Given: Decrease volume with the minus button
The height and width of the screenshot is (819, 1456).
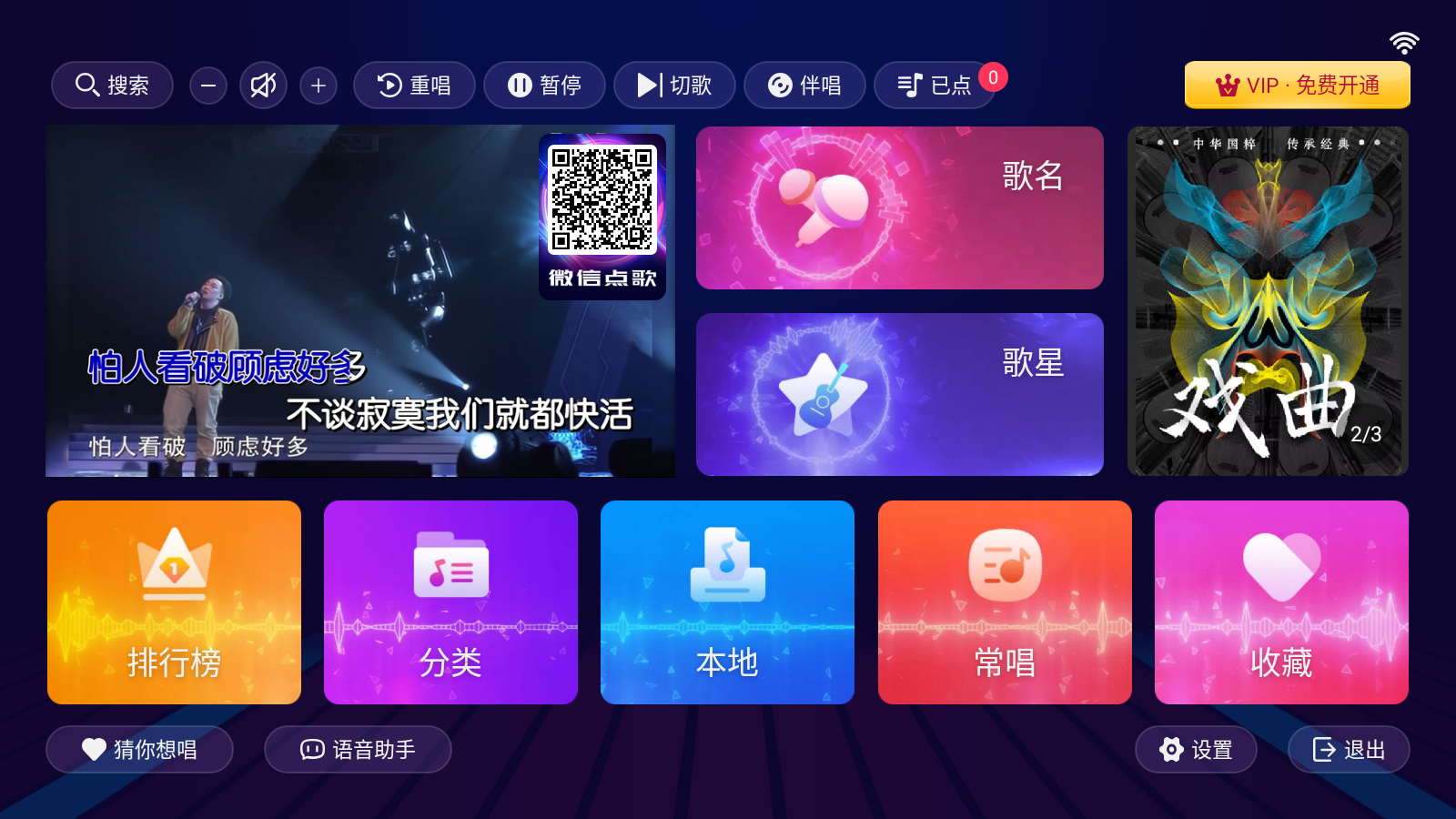Looking at the screenshot, I should pyautogui.click(x=208, y=86).
